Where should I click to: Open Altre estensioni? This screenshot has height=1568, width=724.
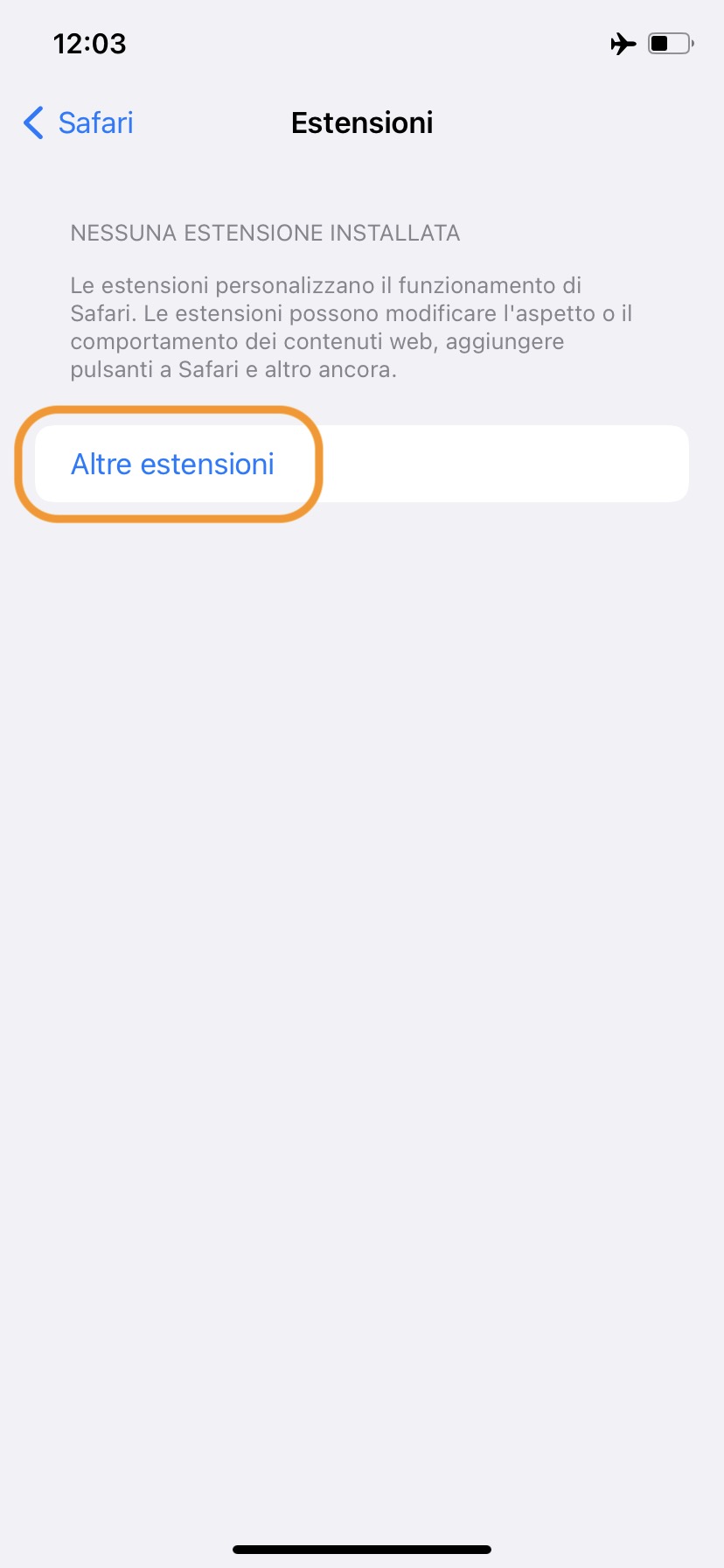pyautogui.click(x=173, y=465)
